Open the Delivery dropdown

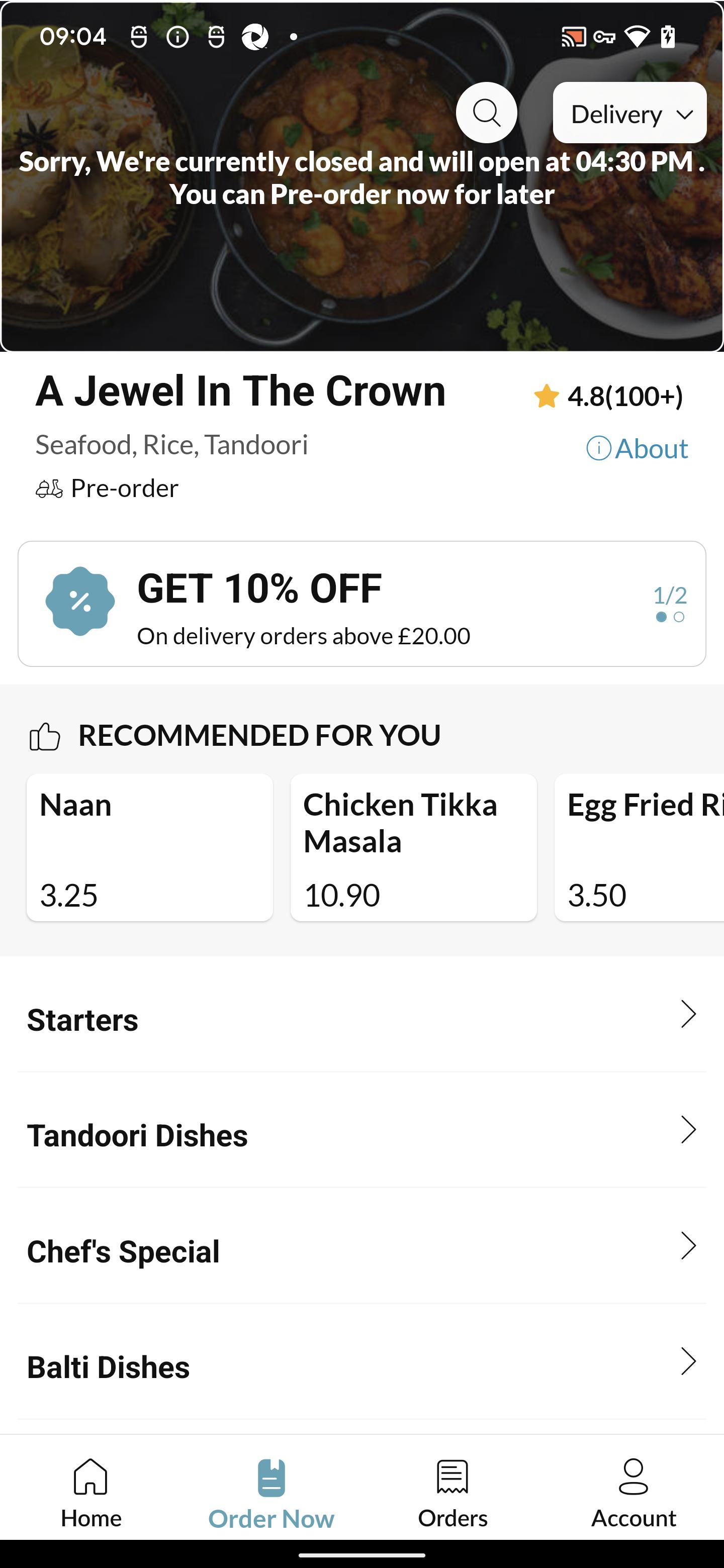click(629, 113)
